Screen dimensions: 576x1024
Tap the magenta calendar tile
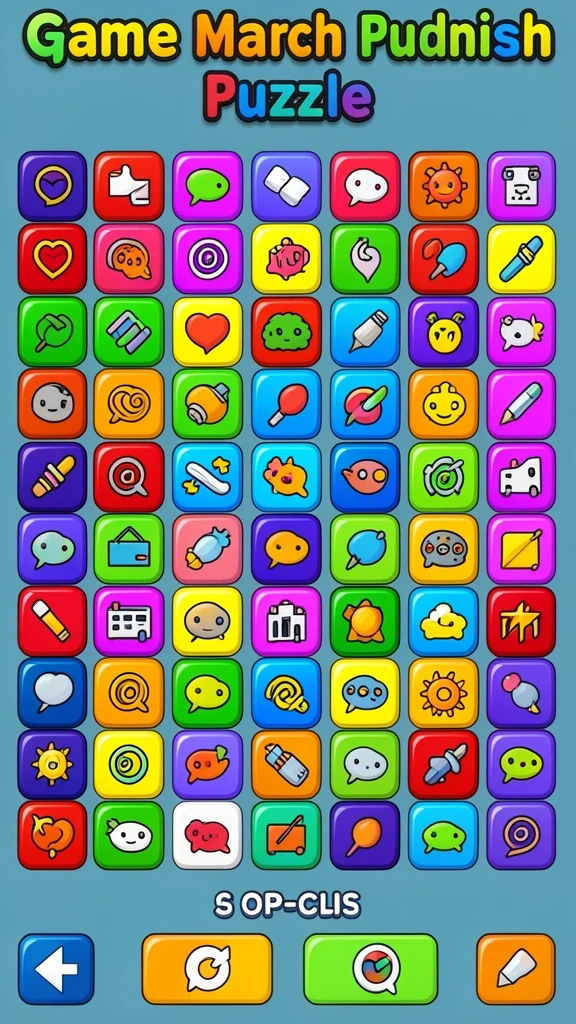129,621
